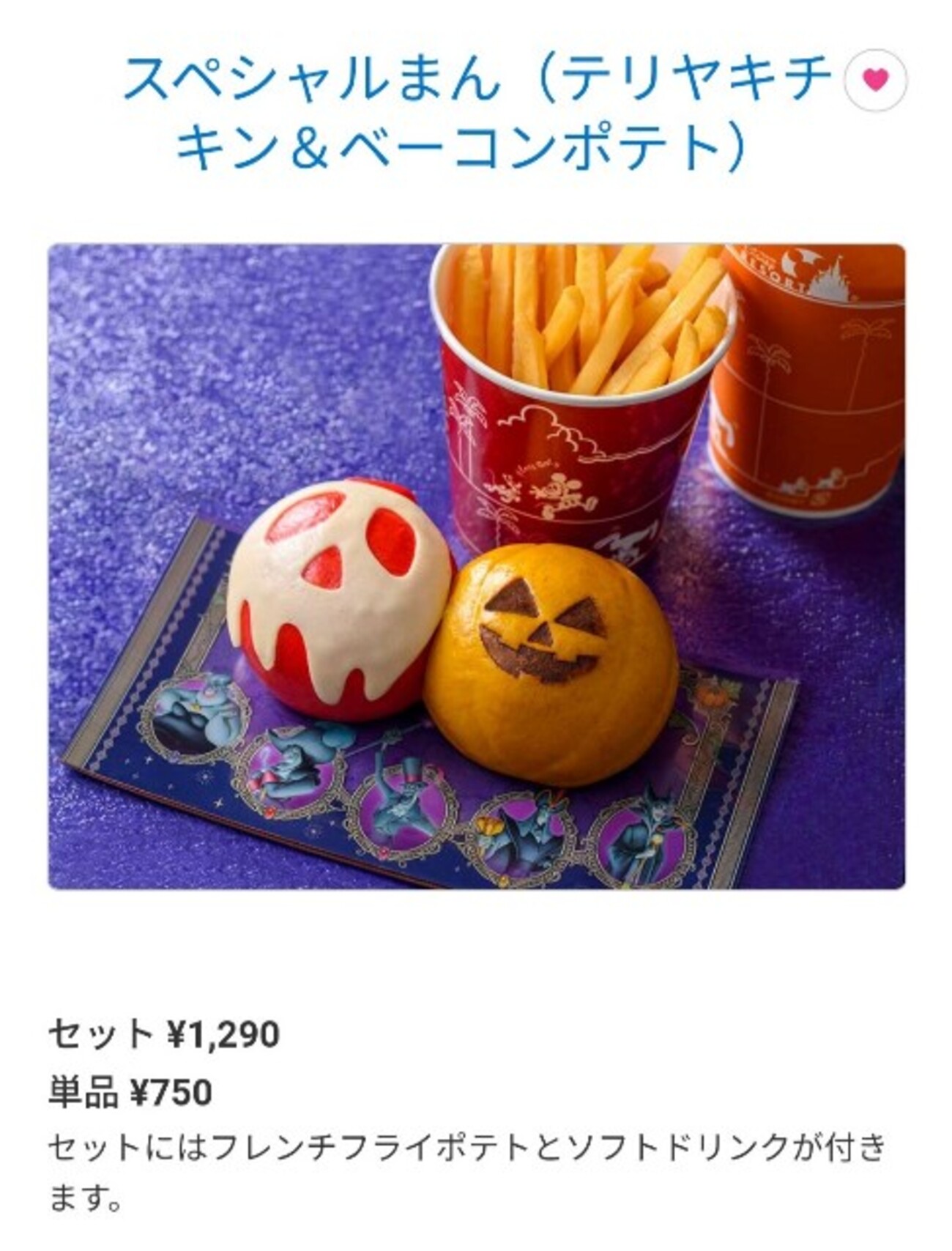This screenshot has width=952, height=1251.
Task: Open the スペシャルまん product photo
Action: [477, 566]
